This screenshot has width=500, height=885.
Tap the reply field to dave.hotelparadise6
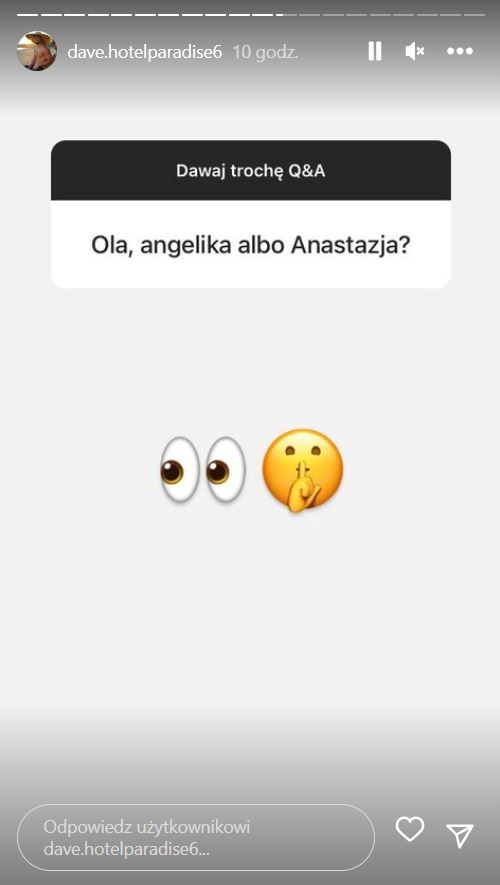coord(196,838)
